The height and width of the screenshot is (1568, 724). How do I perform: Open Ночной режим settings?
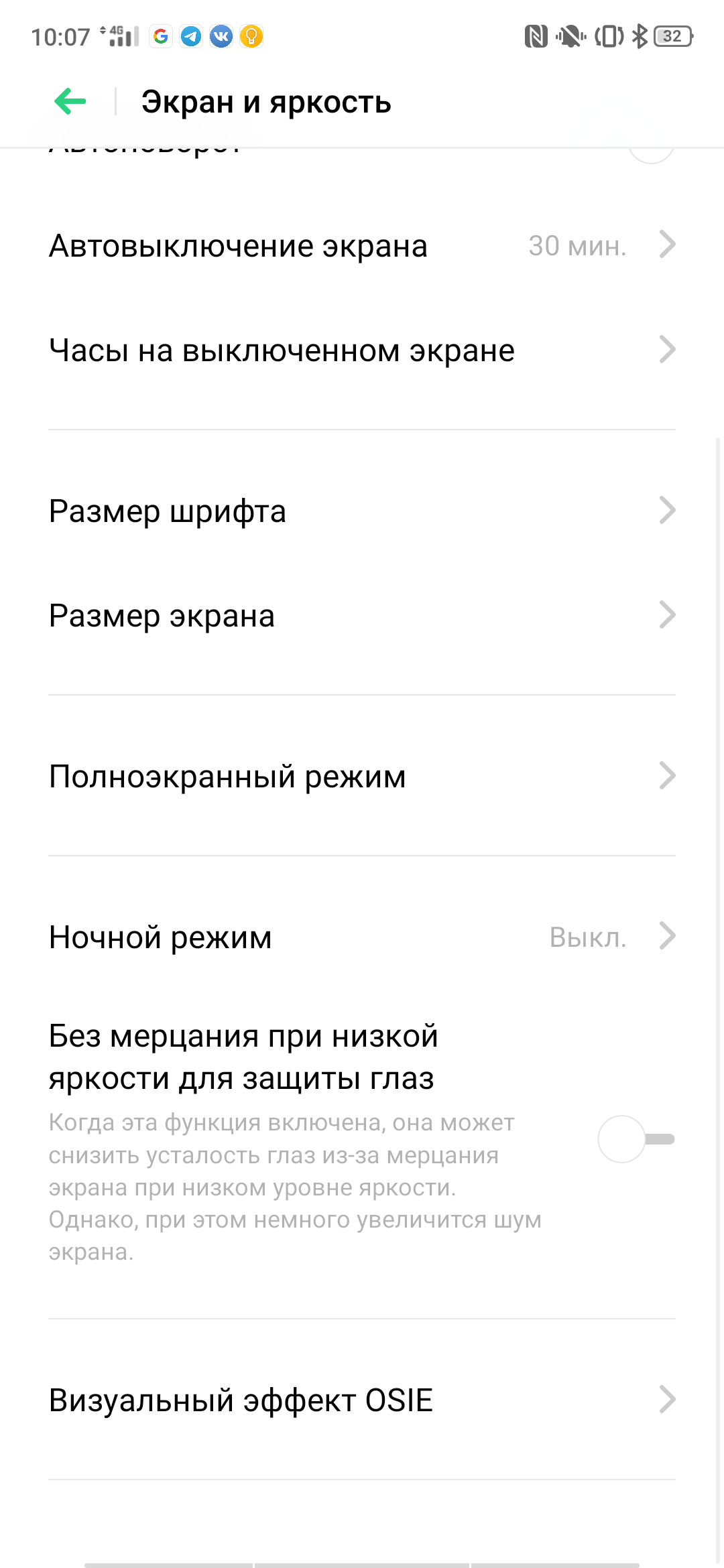click(362, 937)
